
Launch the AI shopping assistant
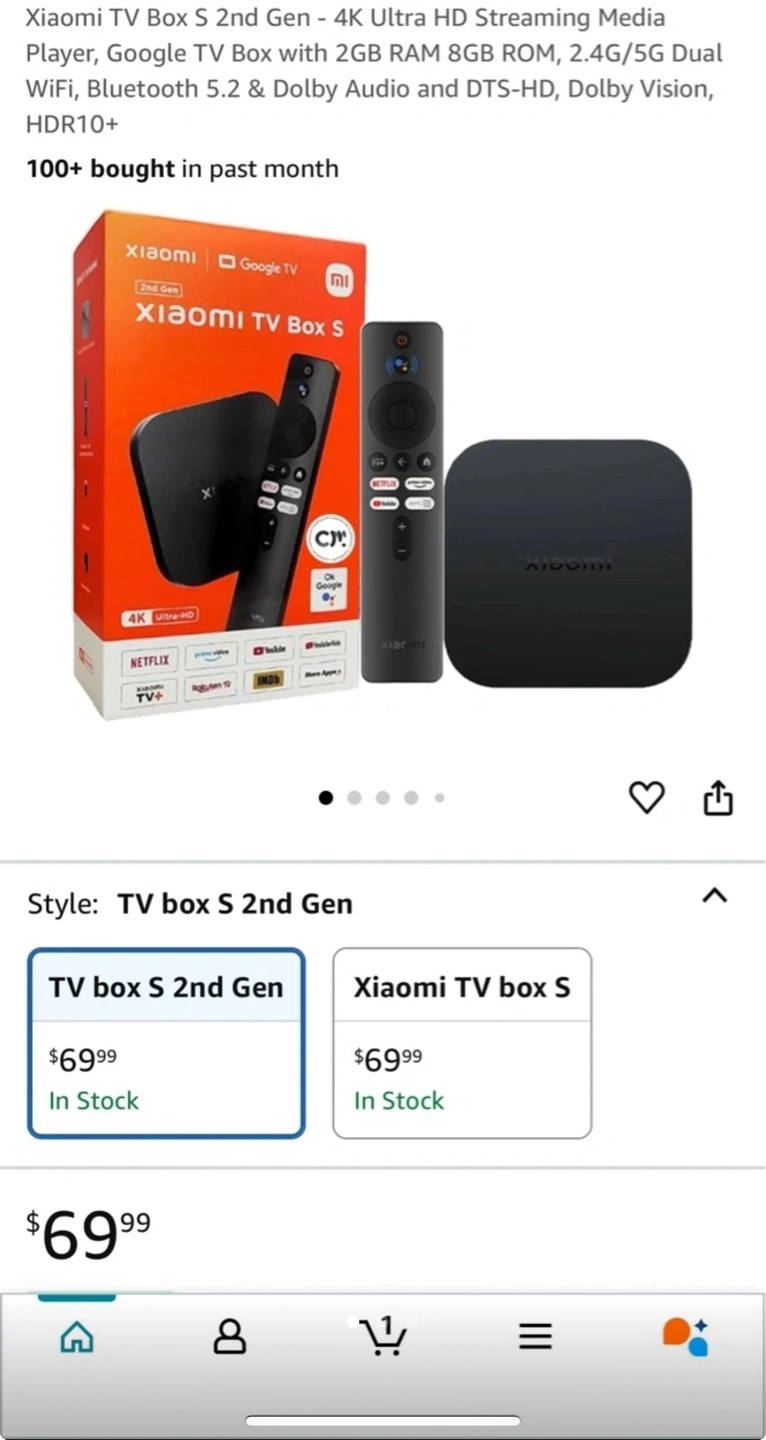686,1337
